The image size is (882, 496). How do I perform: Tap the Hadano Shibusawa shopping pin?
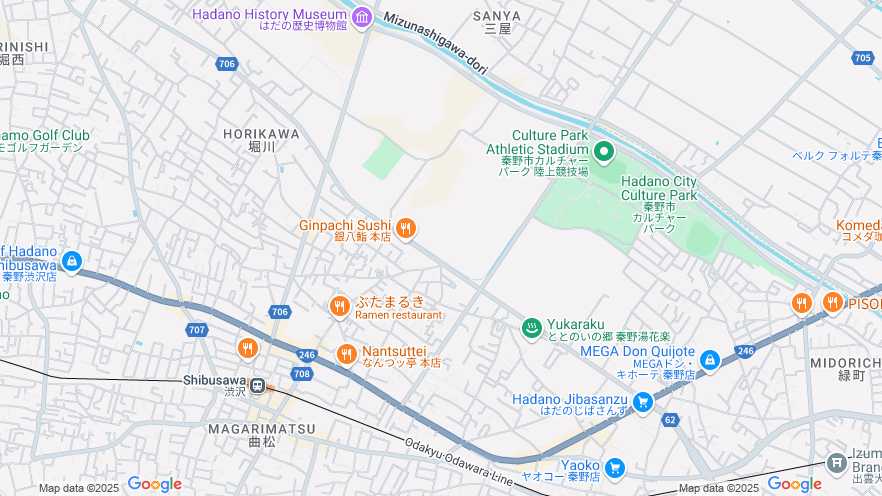coord(71,261)
